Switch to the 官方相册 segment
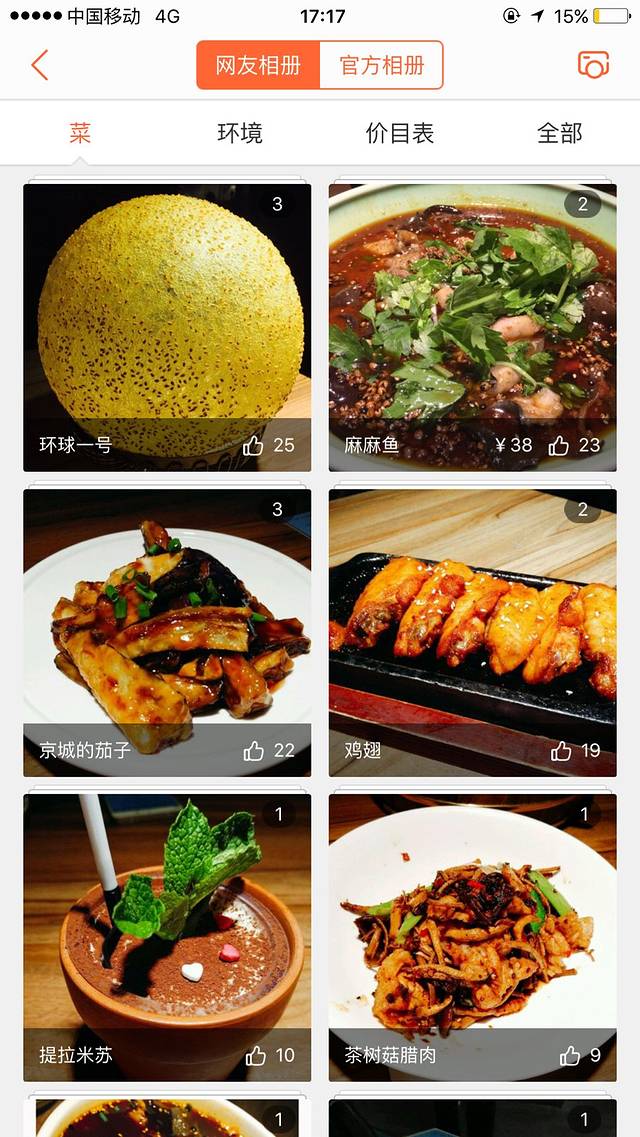The image size is (640, 1137). (x=382, y=65)
